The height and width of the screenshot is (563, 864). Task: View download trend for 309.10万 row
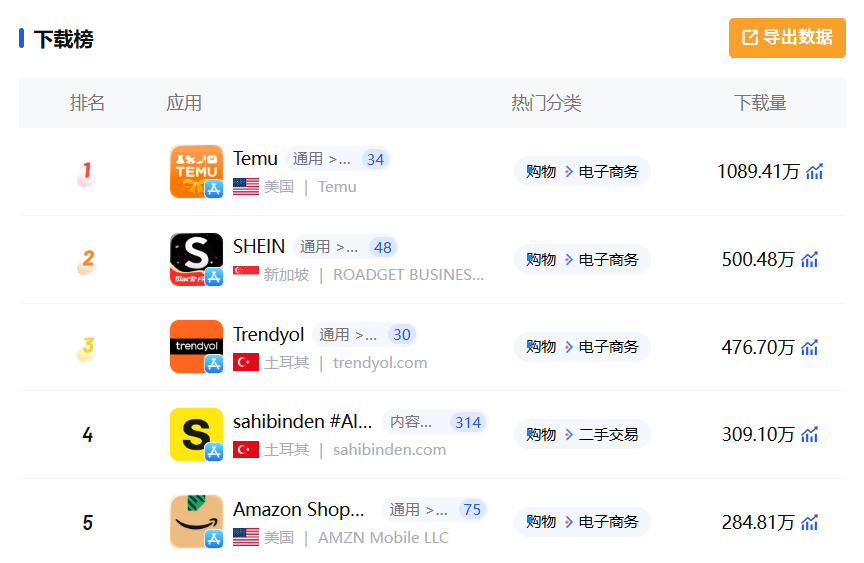810,435
